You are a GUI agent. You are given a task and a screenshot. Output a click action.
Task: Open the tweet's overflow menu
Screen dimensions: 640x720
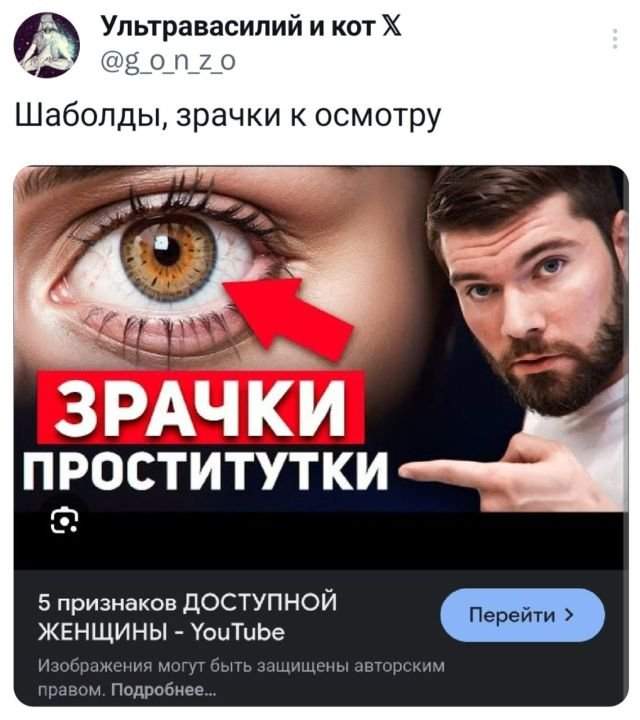coord(614,39)
